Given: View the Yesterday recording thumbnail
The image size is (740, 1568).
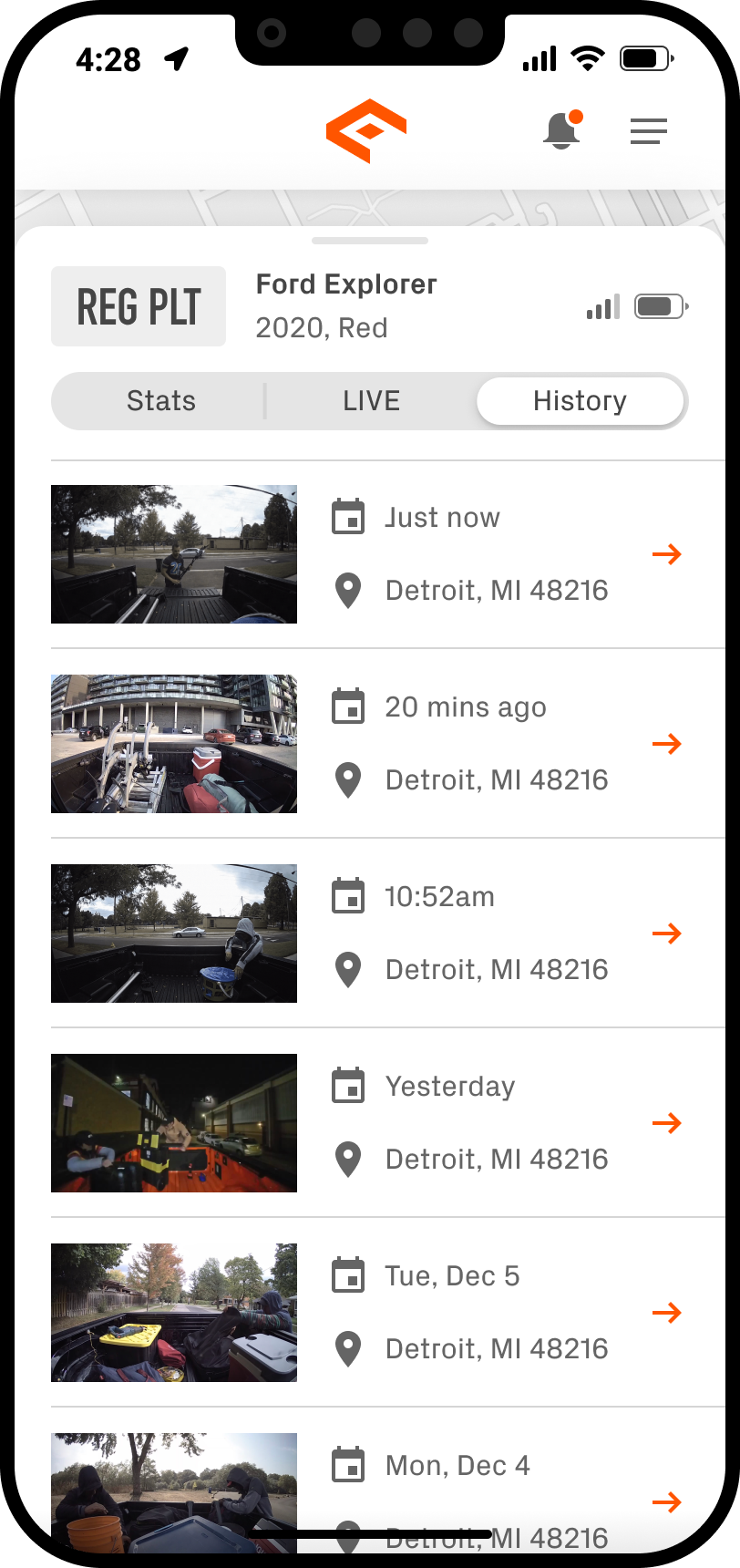Looking at the screenshot, I should click(174, 1123).
